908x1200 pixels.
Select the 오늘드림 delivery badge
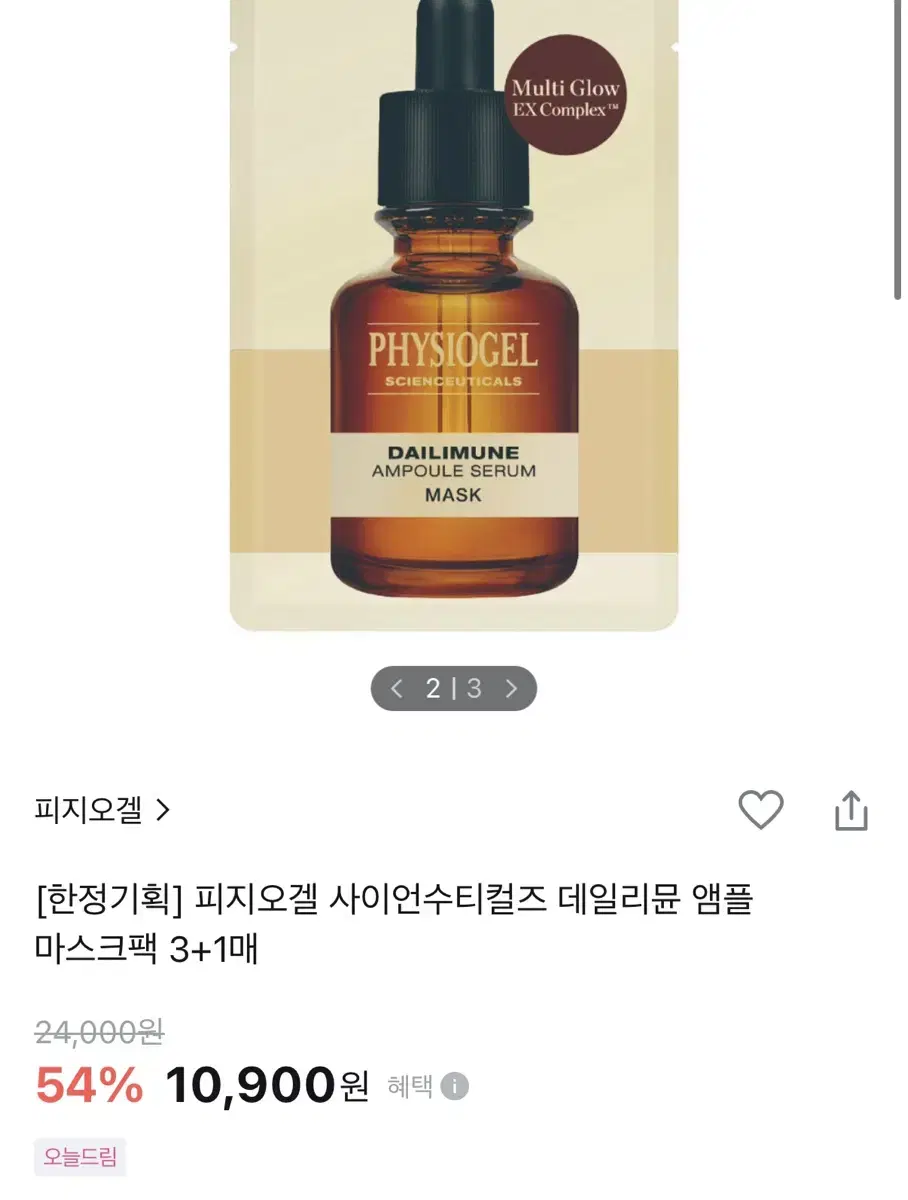79,1158
